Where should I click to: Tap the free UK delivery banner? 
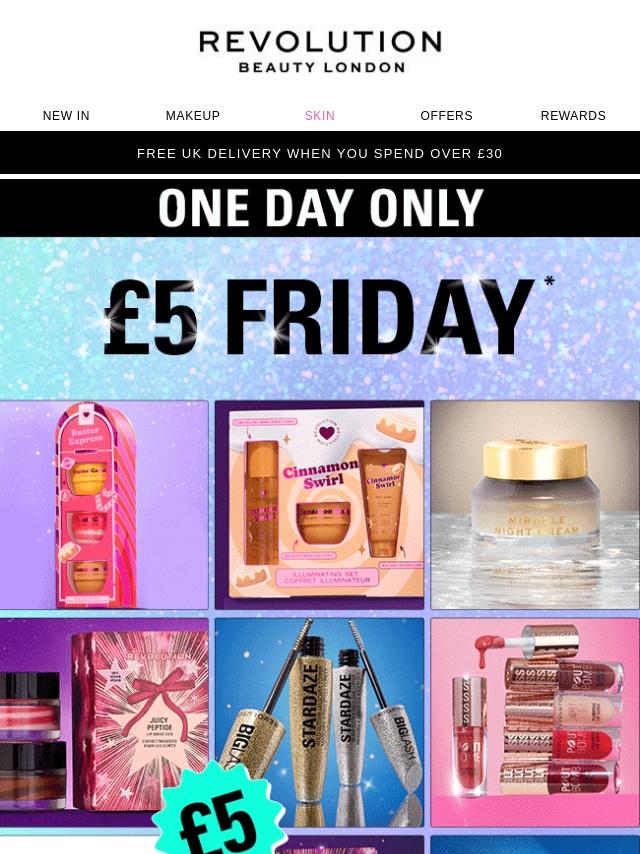(320, 154)
